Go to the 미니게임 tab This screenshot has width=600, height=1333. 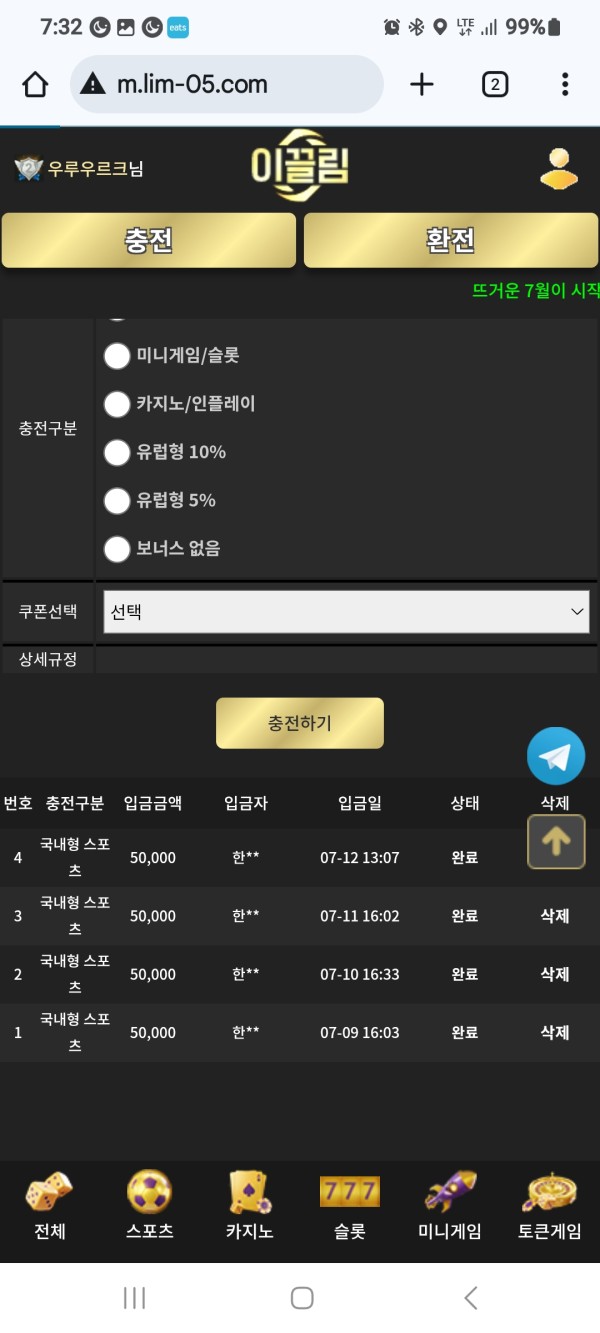450,1206
